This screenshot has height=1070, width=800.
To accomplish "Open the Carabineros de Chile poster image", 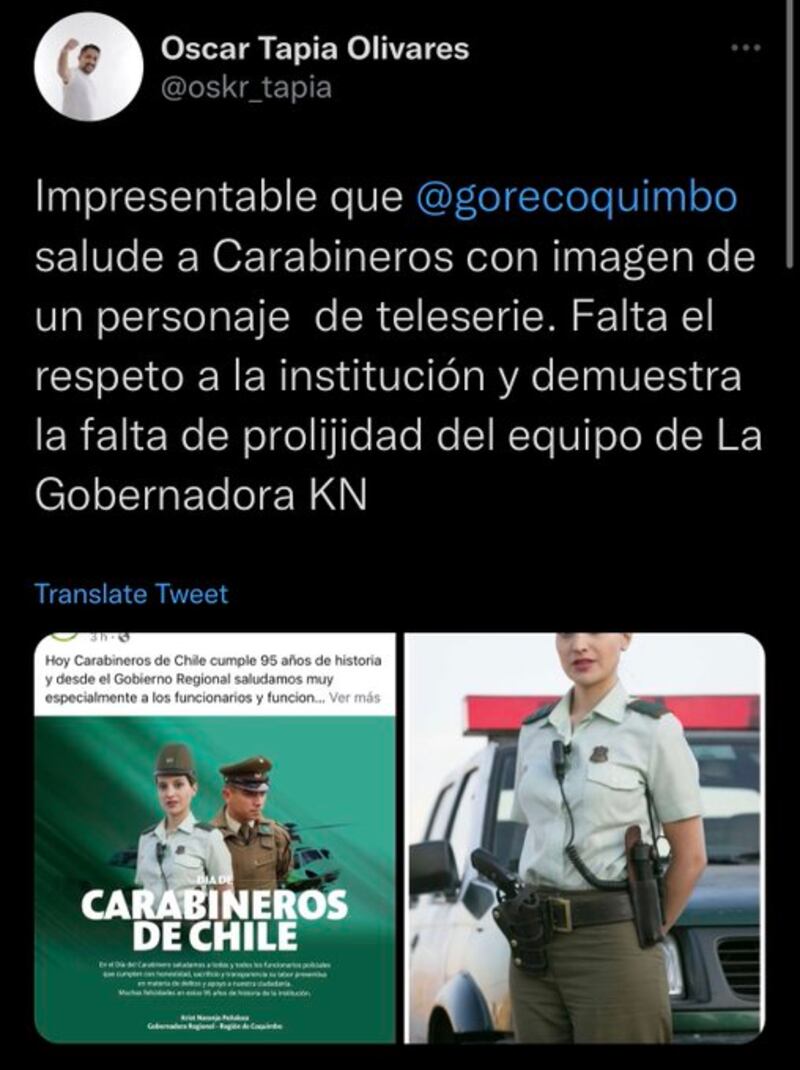I will click(x=215, y=838).
